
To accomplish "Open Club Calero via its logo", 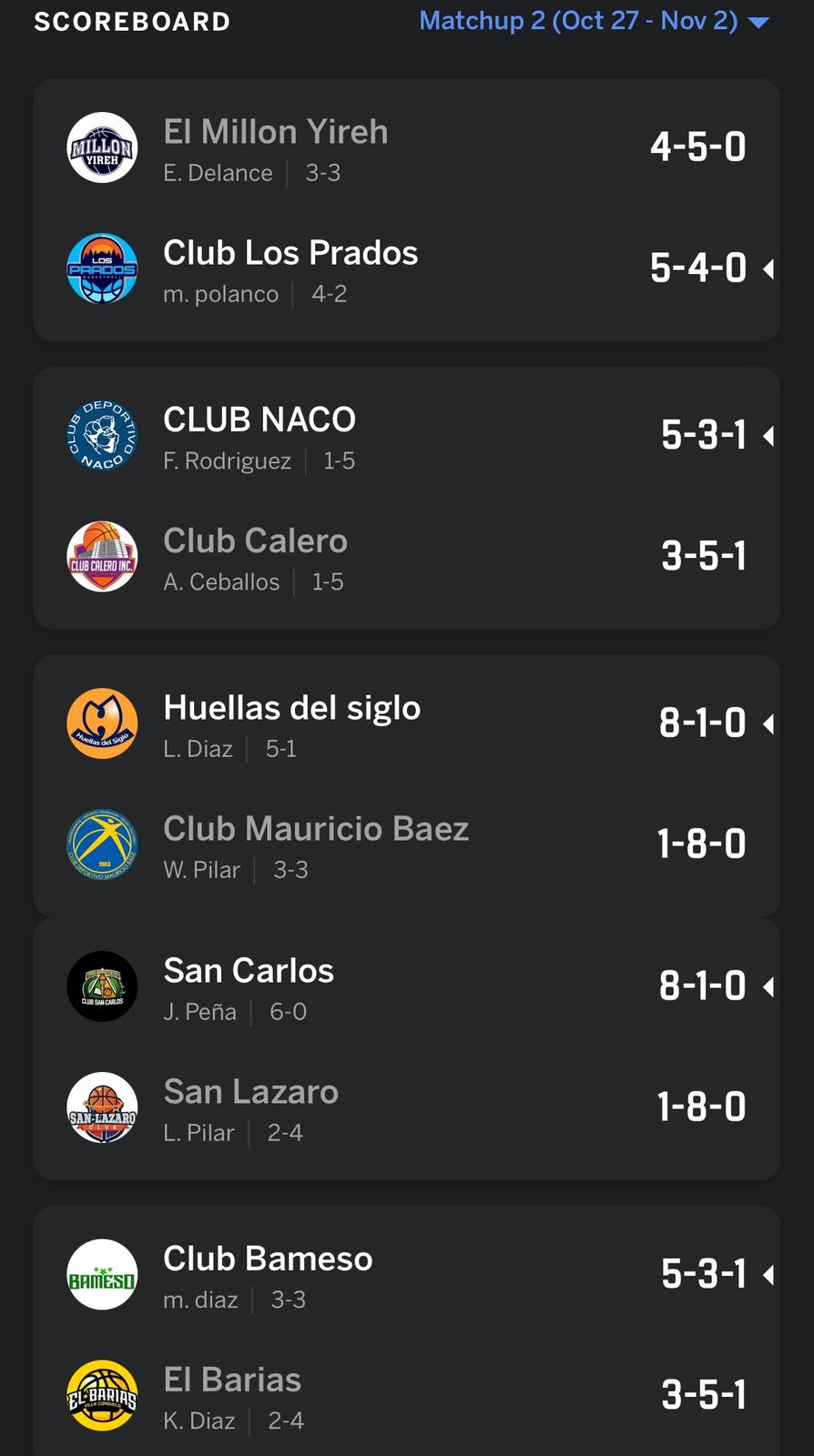I will point(102,557).
